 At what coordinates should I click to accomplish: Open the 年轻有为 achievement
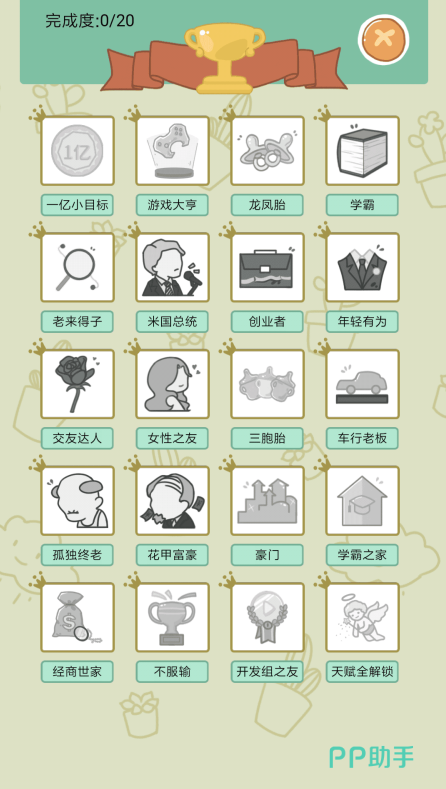click(362, 267)
